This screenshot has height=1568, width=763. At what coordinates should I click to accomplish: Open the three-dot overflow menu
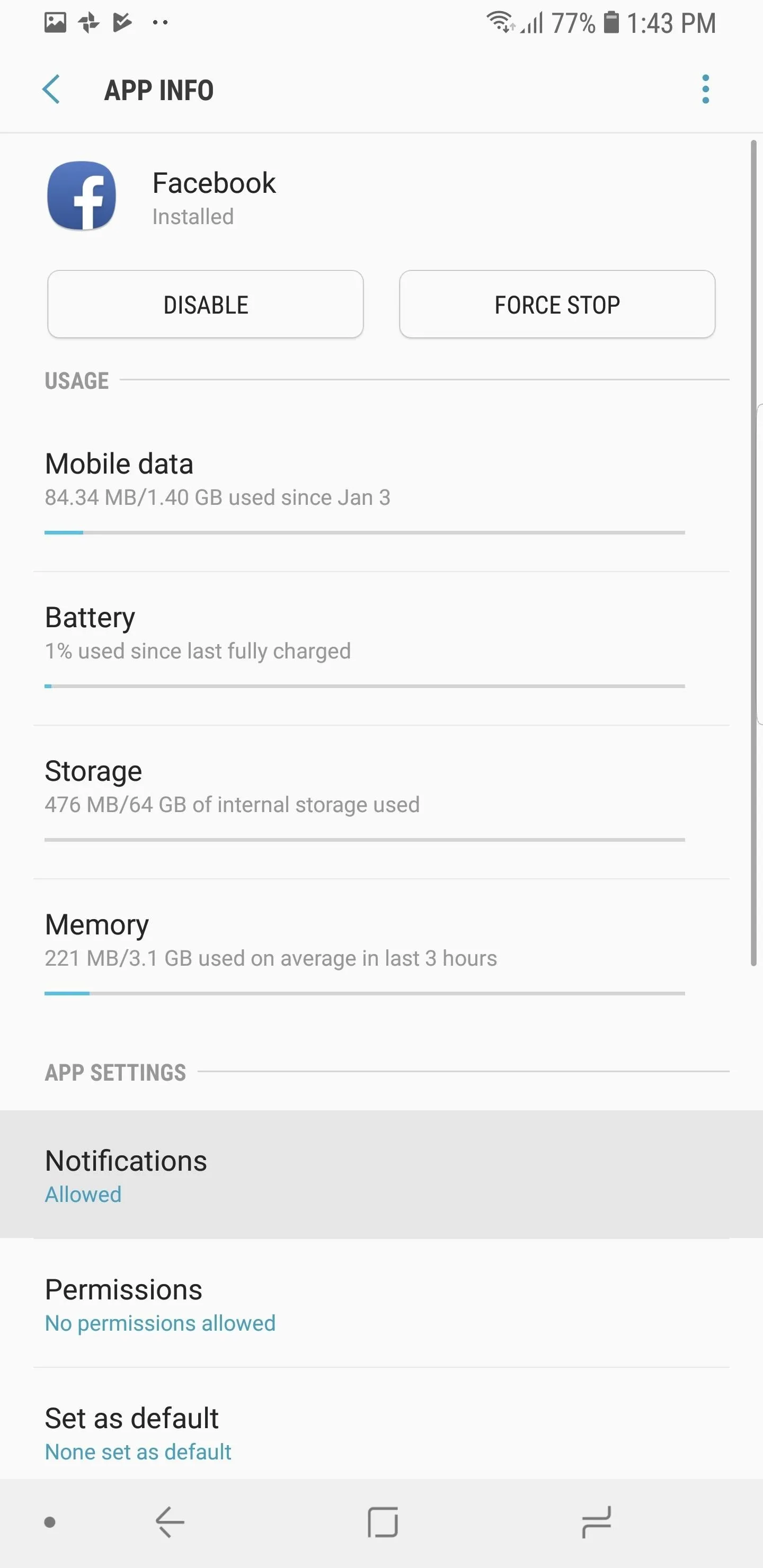tap(705, 90)
